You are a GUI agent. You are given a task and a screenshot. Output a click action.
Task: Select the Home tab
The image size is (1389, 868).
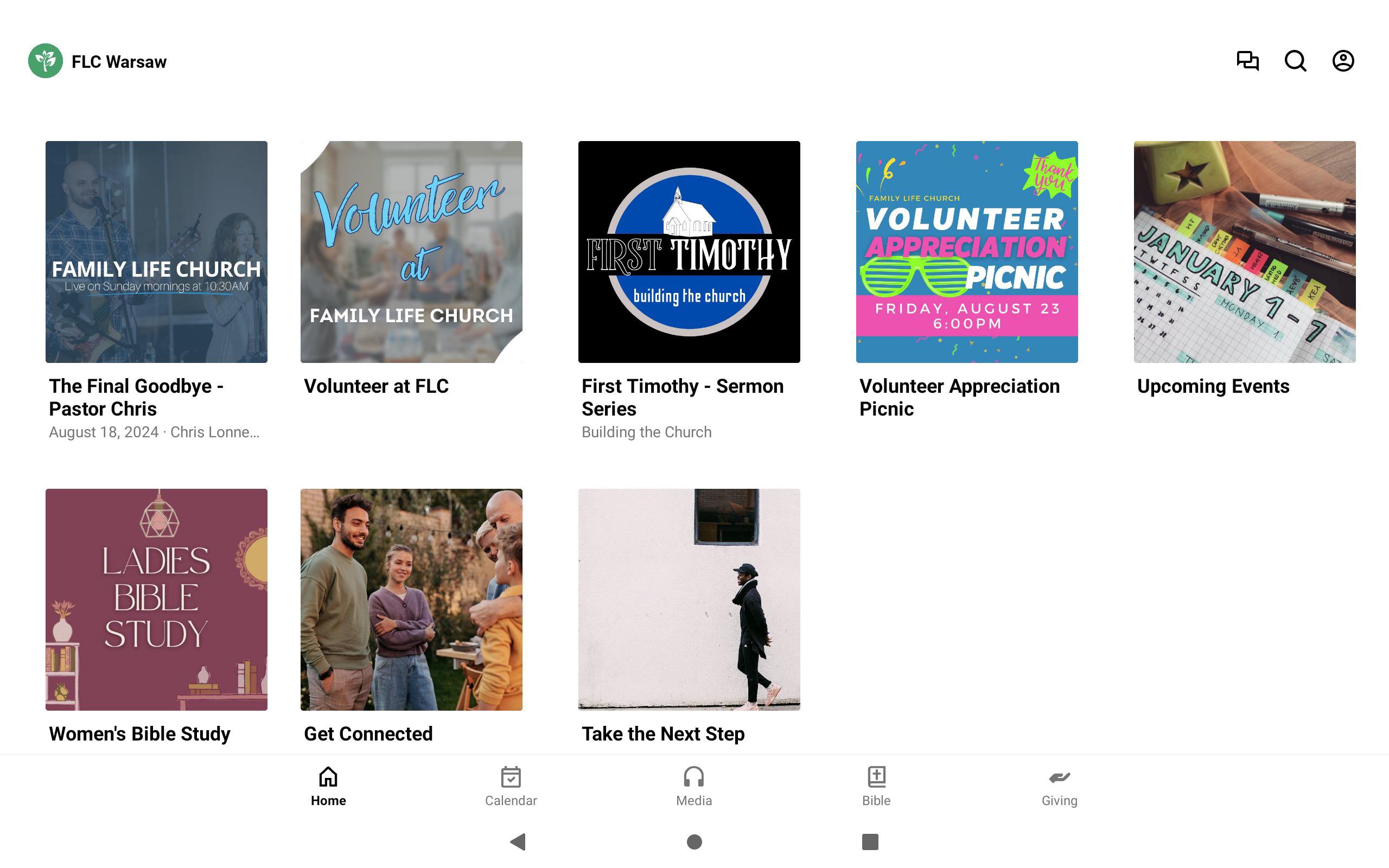click(x=328, y=786)
